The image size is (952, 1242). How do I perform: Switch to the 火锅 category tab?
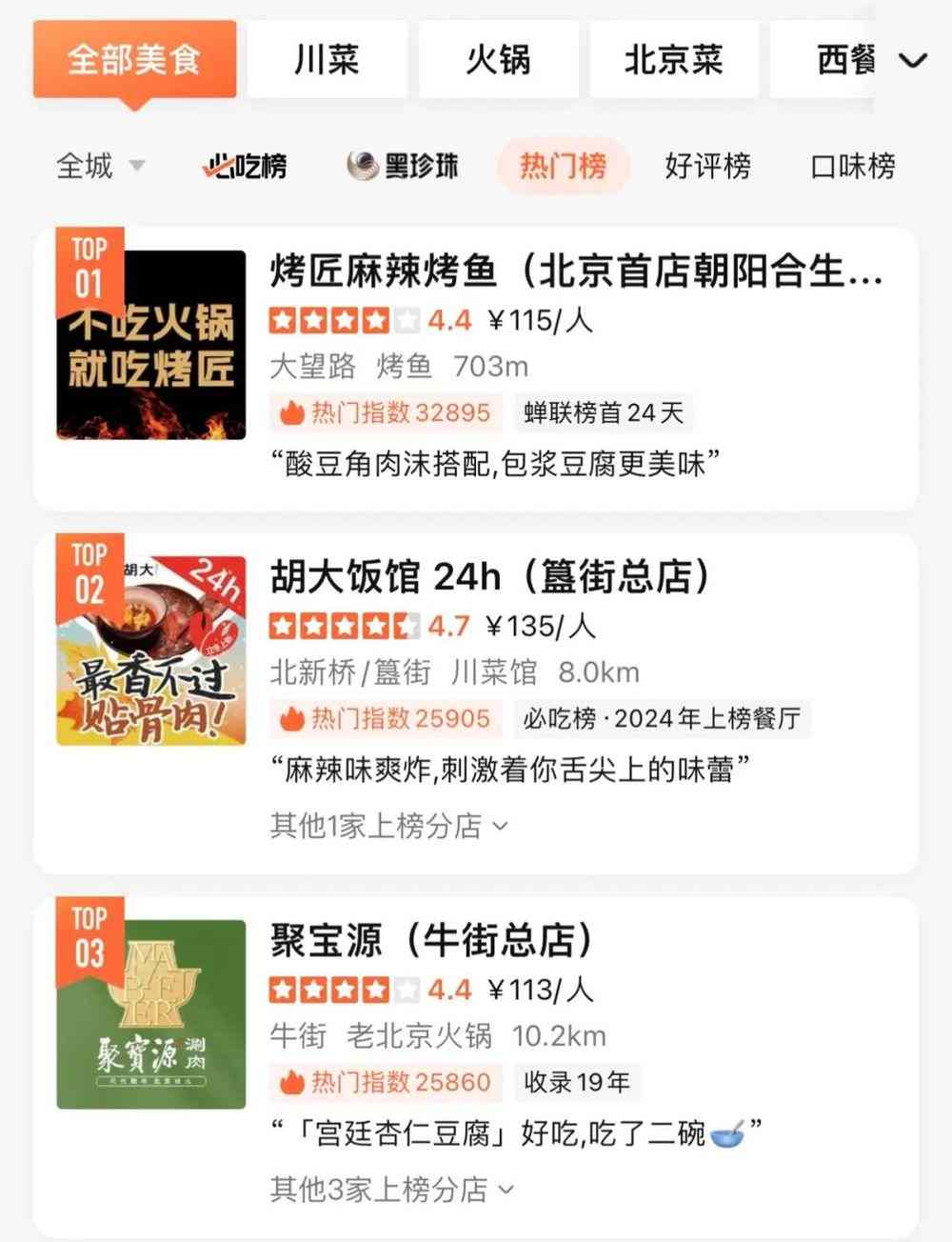click(x=499, y=60)
